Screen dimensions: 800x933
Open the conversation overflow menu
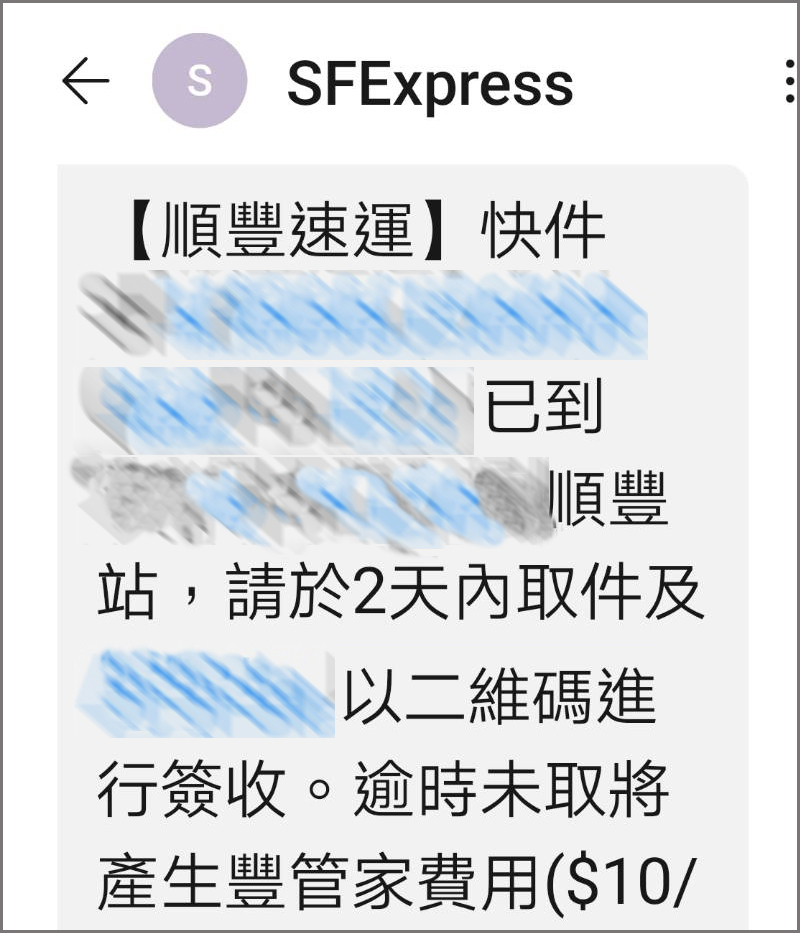pos(789,81)
